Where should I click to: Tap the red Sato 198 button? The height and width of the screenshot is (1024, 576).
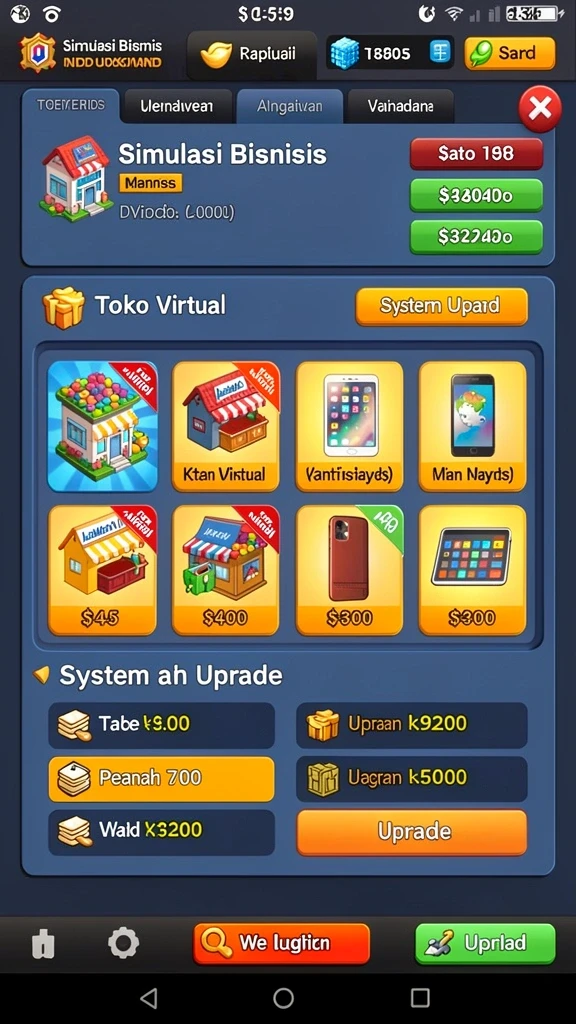(476, 154)
